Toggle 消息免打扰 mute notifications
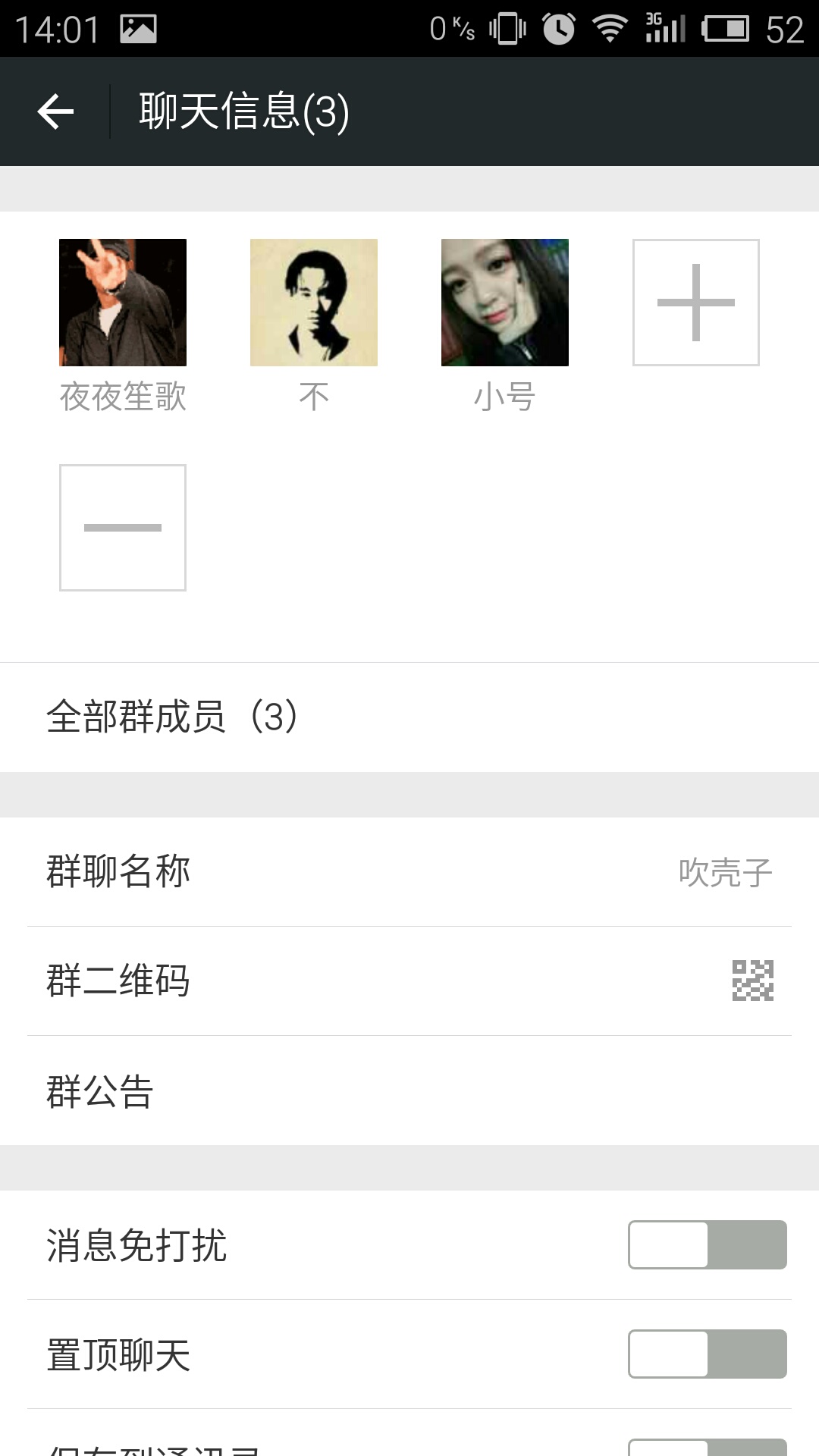 [707, 1244]
